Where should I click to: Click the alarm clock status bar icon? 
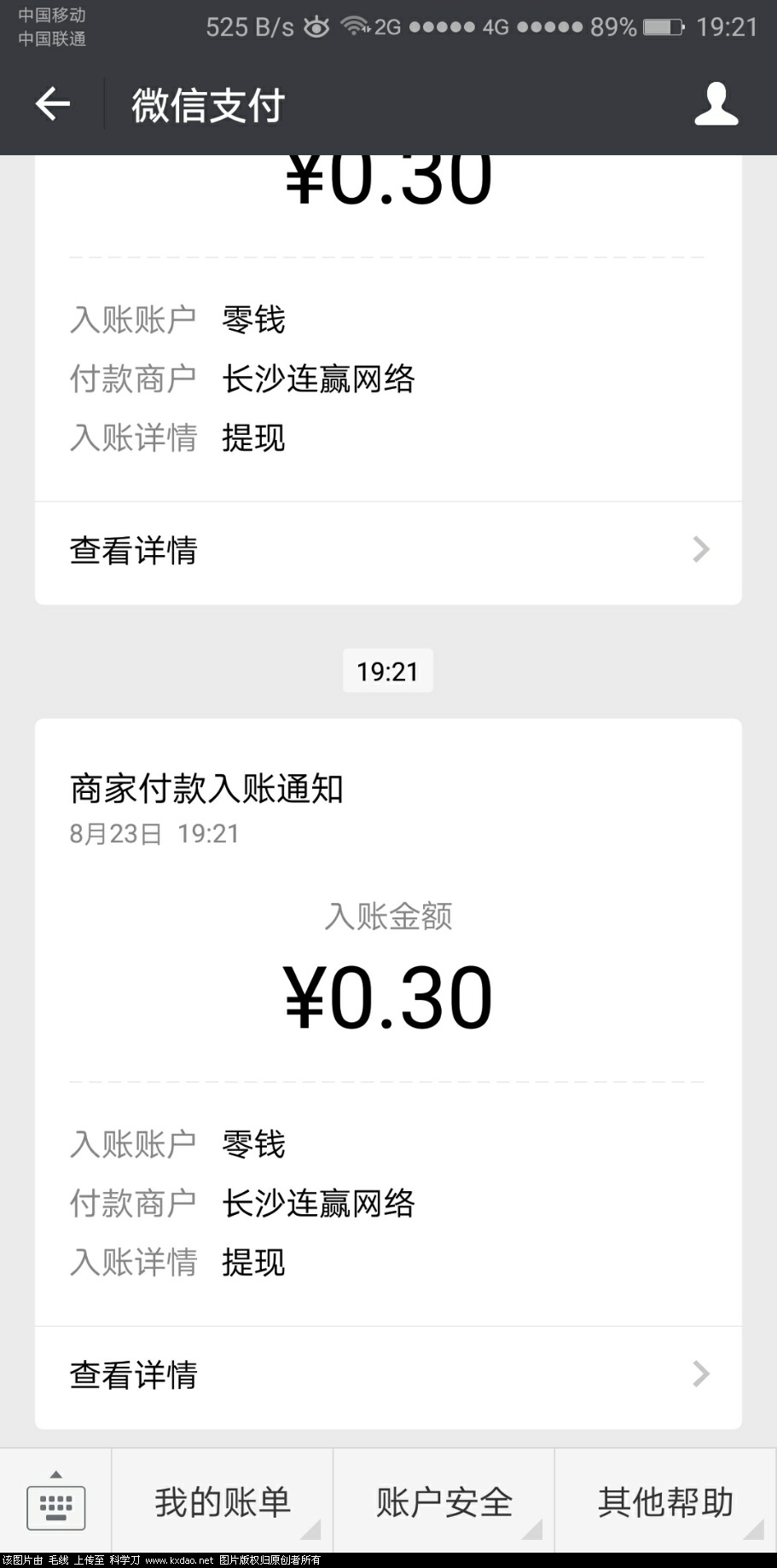[315, 26]
